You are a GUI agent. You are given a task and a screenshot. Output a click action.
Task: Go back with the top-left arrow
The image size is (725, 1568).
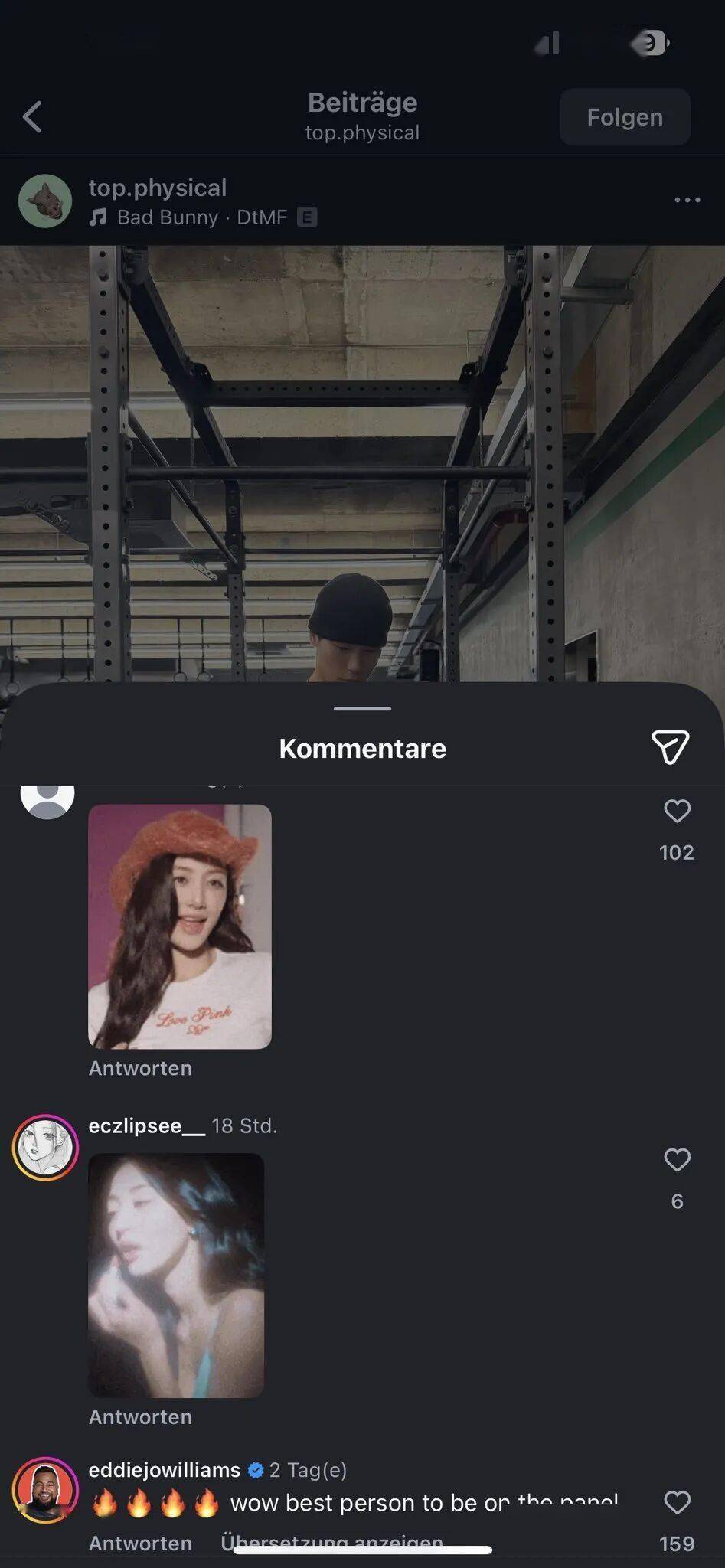tap(32, 117)
